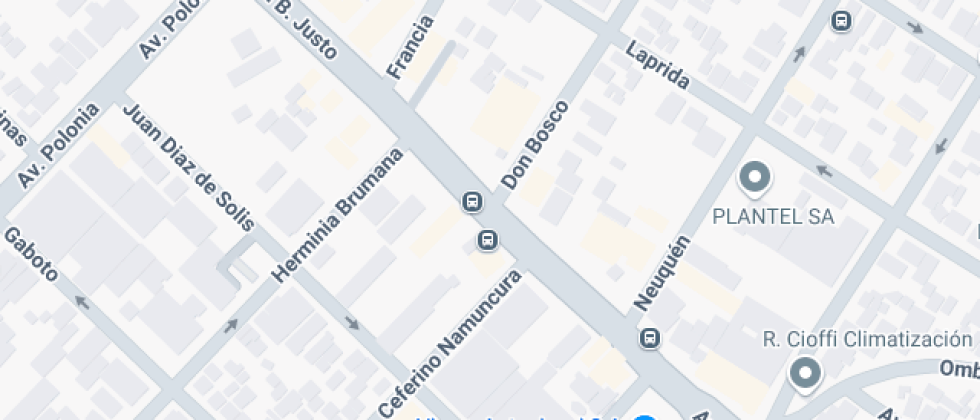Select the bus stop northeast of Laprida
The width and height of the screenshot is (980, 420).
(841, 21)
